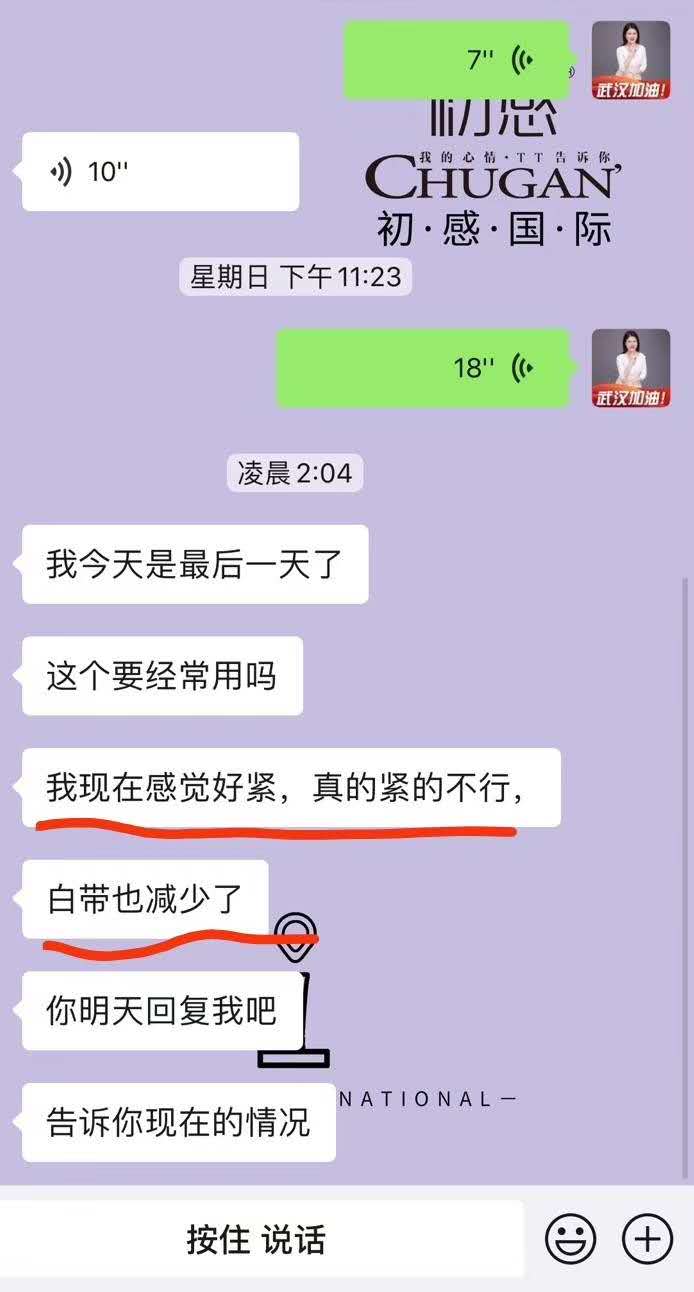Open the emoji sticker panel

tap(570, 1240)
